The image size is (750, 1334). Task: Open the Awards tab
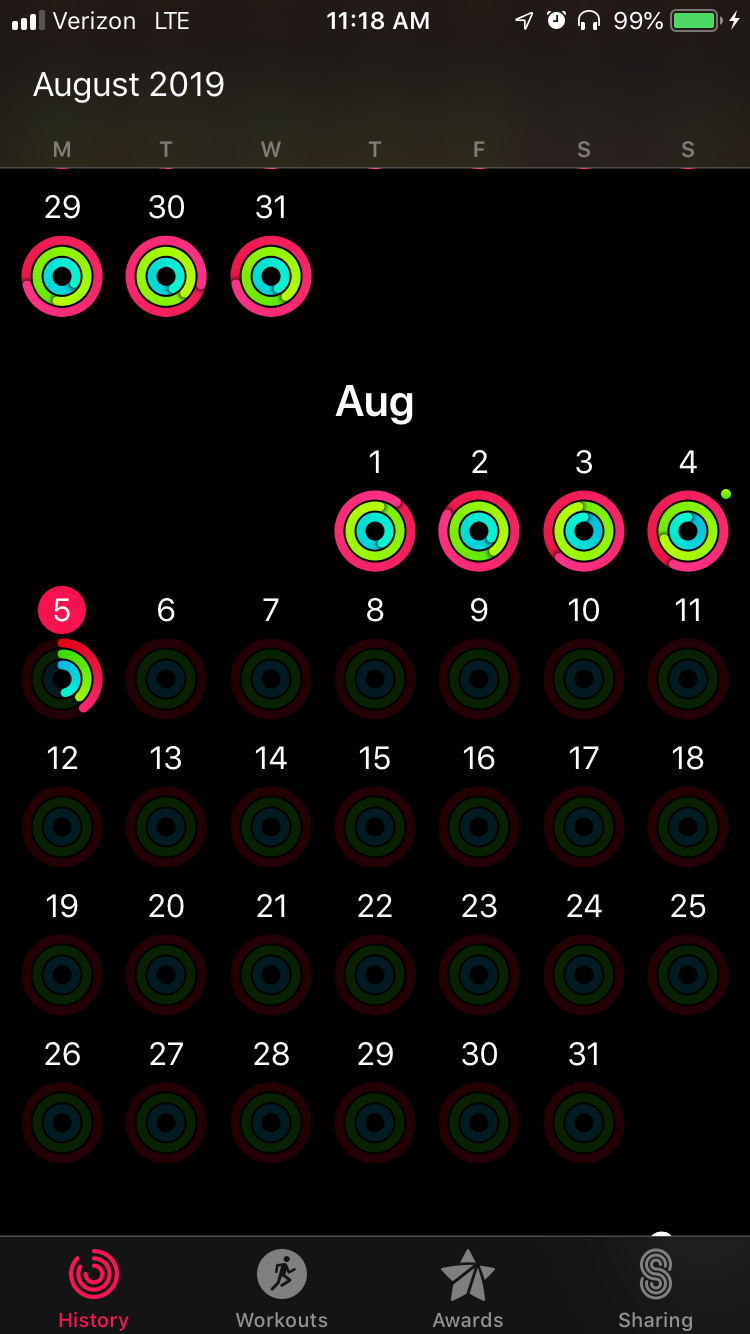[468, 1288]
